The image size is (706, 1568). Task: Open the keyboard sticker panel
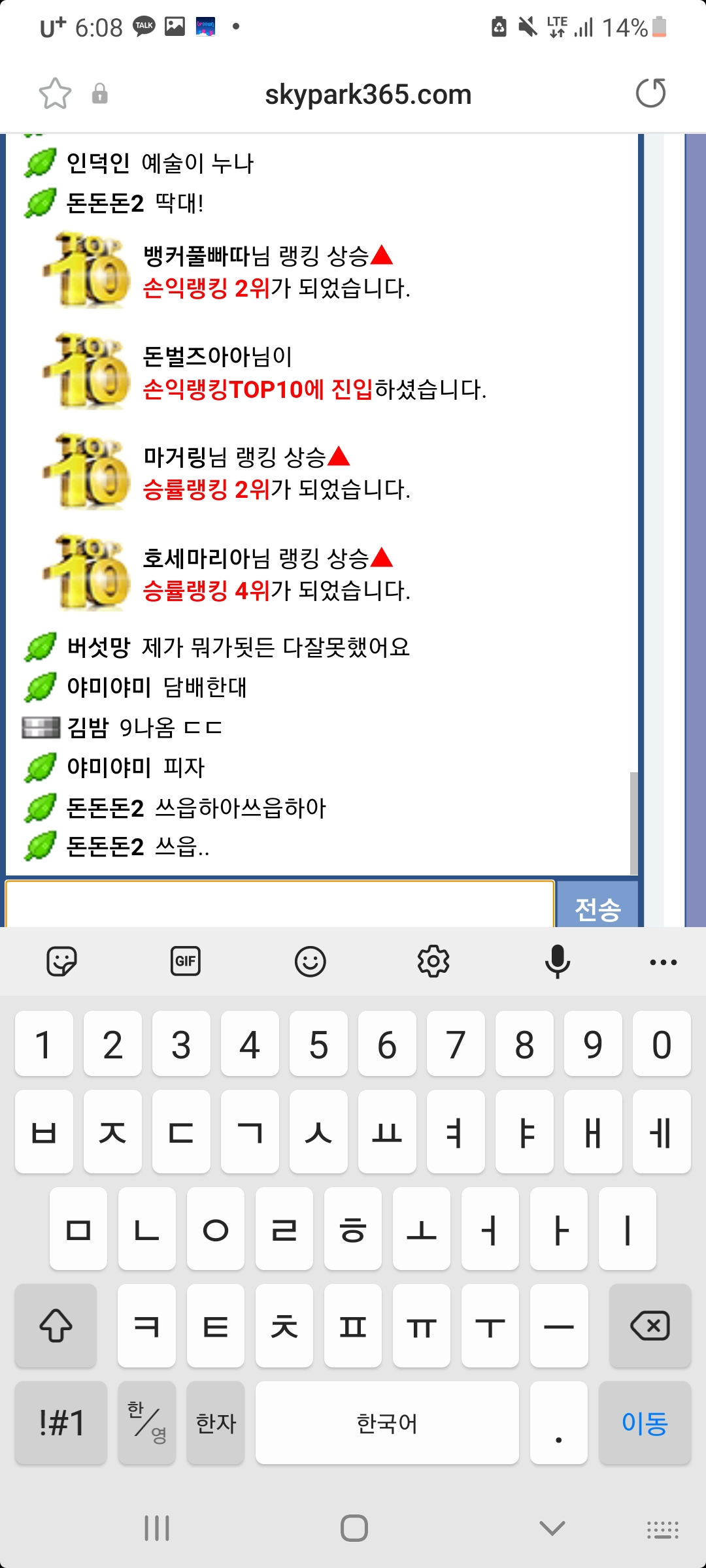[62, 962]
